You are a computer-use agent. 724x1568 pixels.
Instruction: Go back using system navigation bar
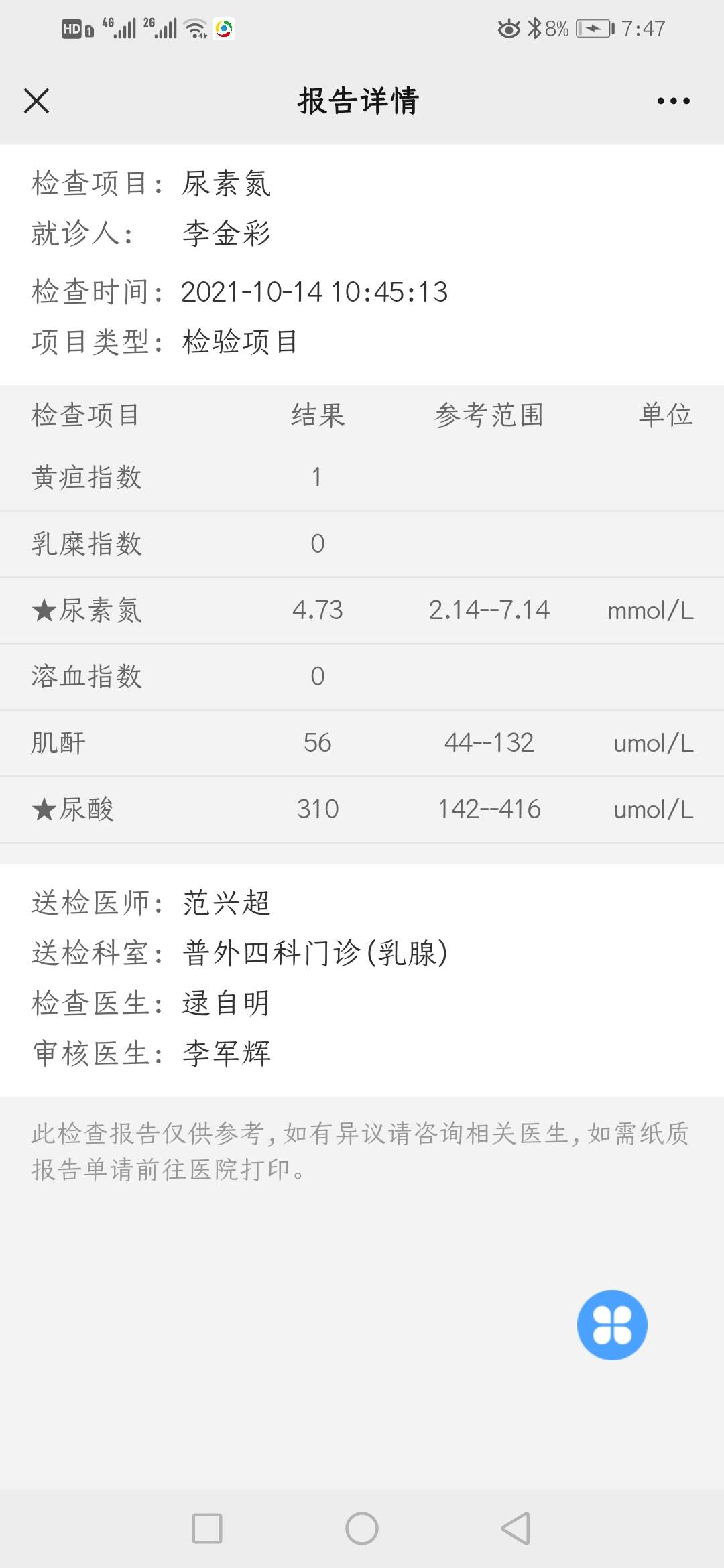pyautogui.click(x=516, y=1528)
